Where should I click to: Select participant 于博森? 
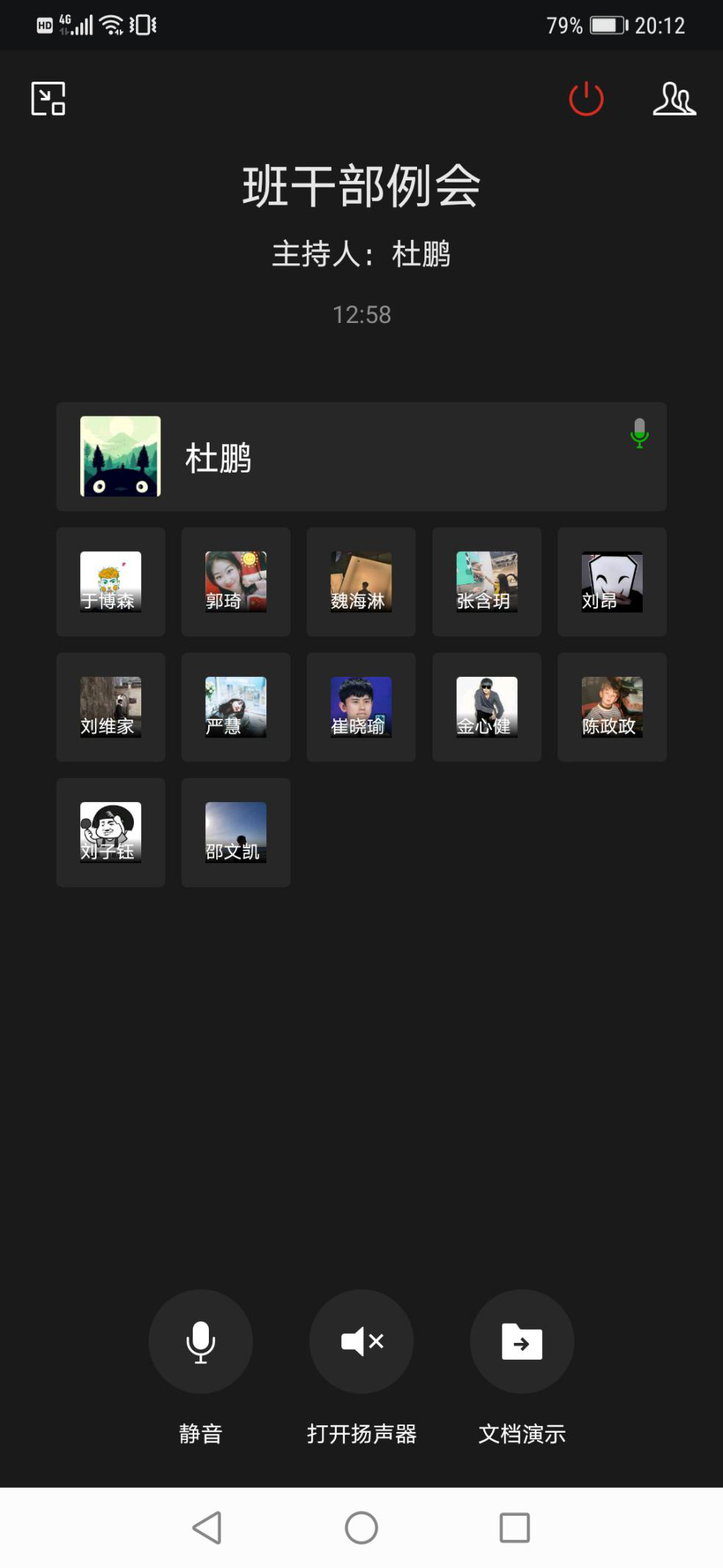(x=110, y=582)
